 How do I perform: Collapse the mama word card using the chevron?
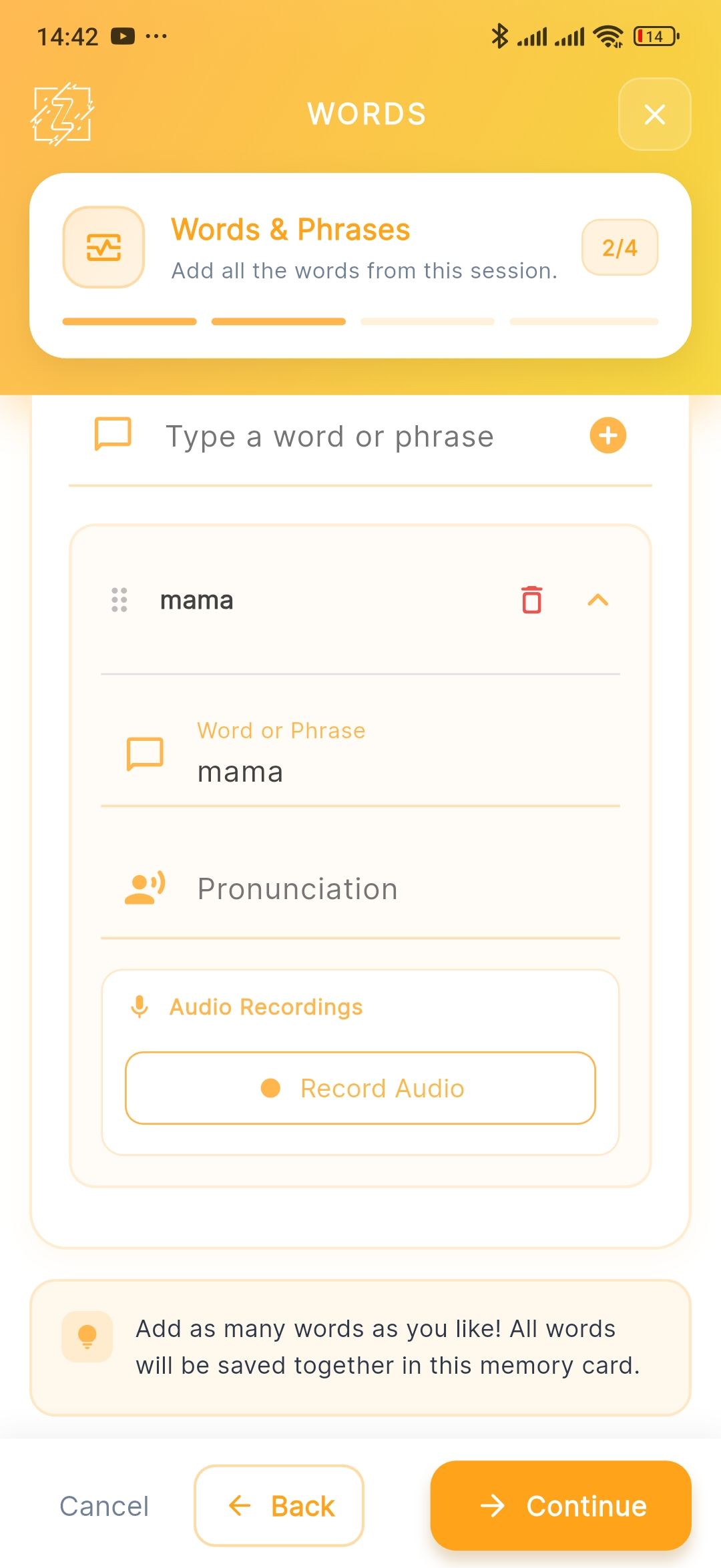coord(597,600)
